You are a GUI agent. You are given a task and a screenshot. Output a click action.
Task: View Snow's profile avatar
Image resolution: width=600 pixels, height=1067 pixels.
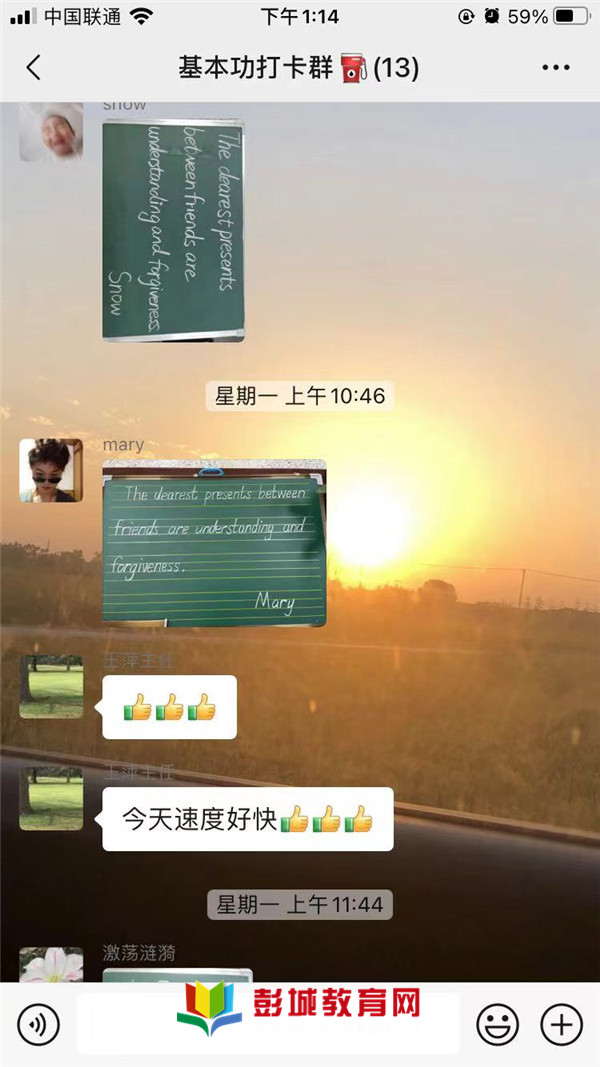(51, 132)
